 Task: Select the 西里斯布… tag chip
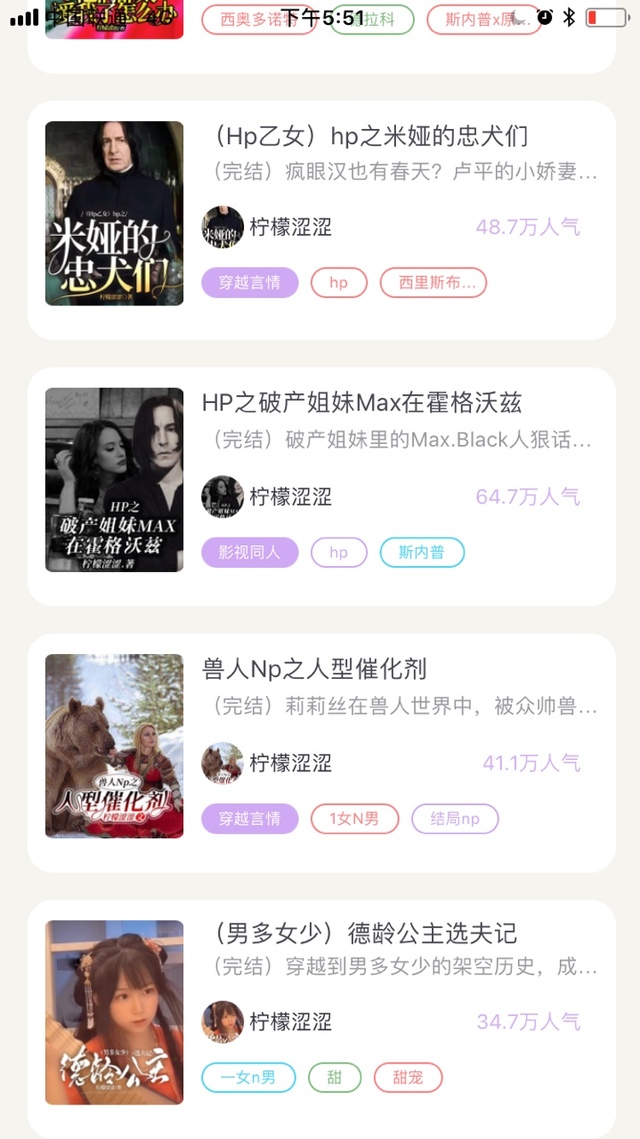pyautogui.click(x=433, y=283)
